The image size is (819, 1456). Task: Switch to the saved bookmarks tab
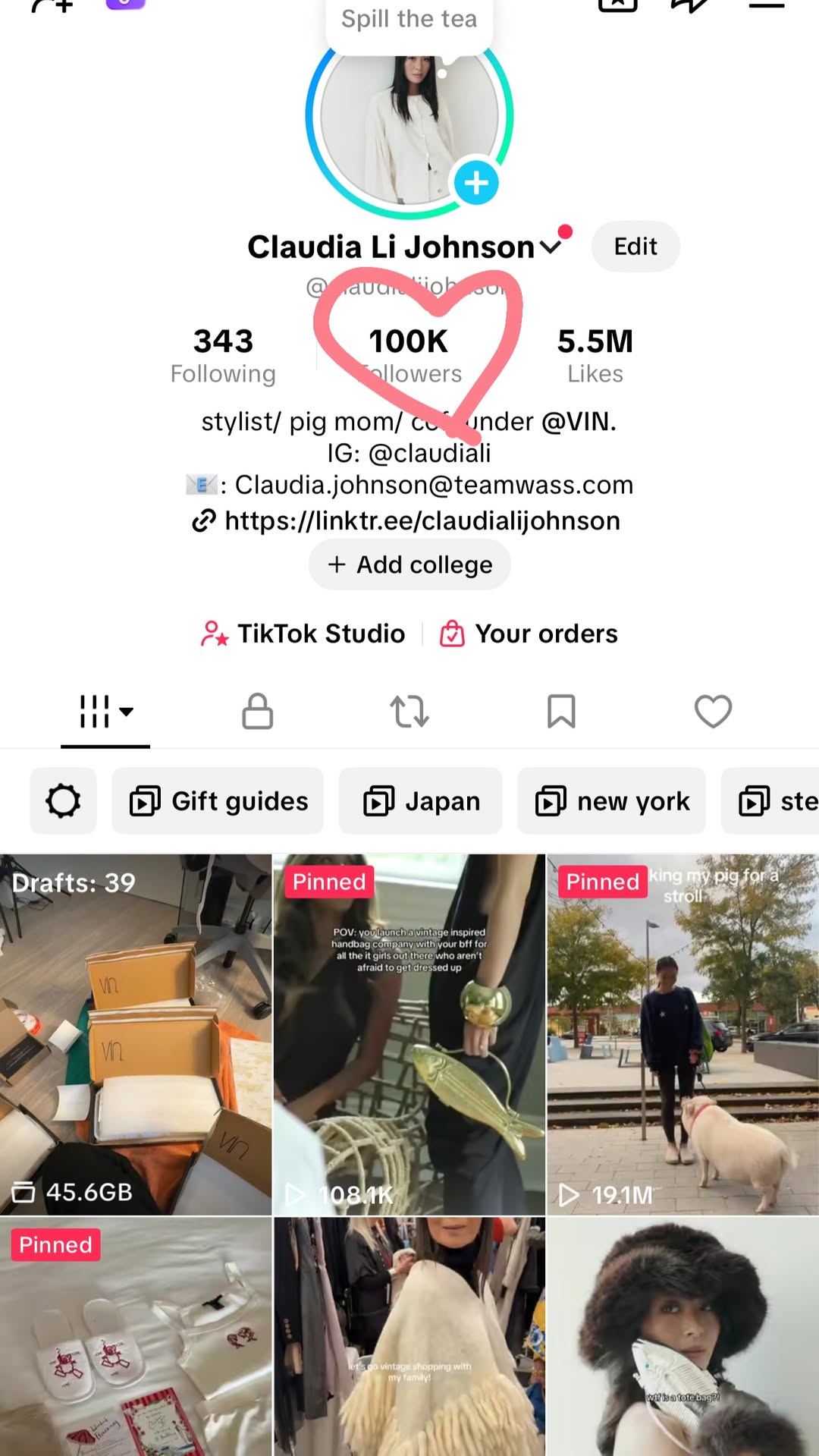tap(561, 712)
